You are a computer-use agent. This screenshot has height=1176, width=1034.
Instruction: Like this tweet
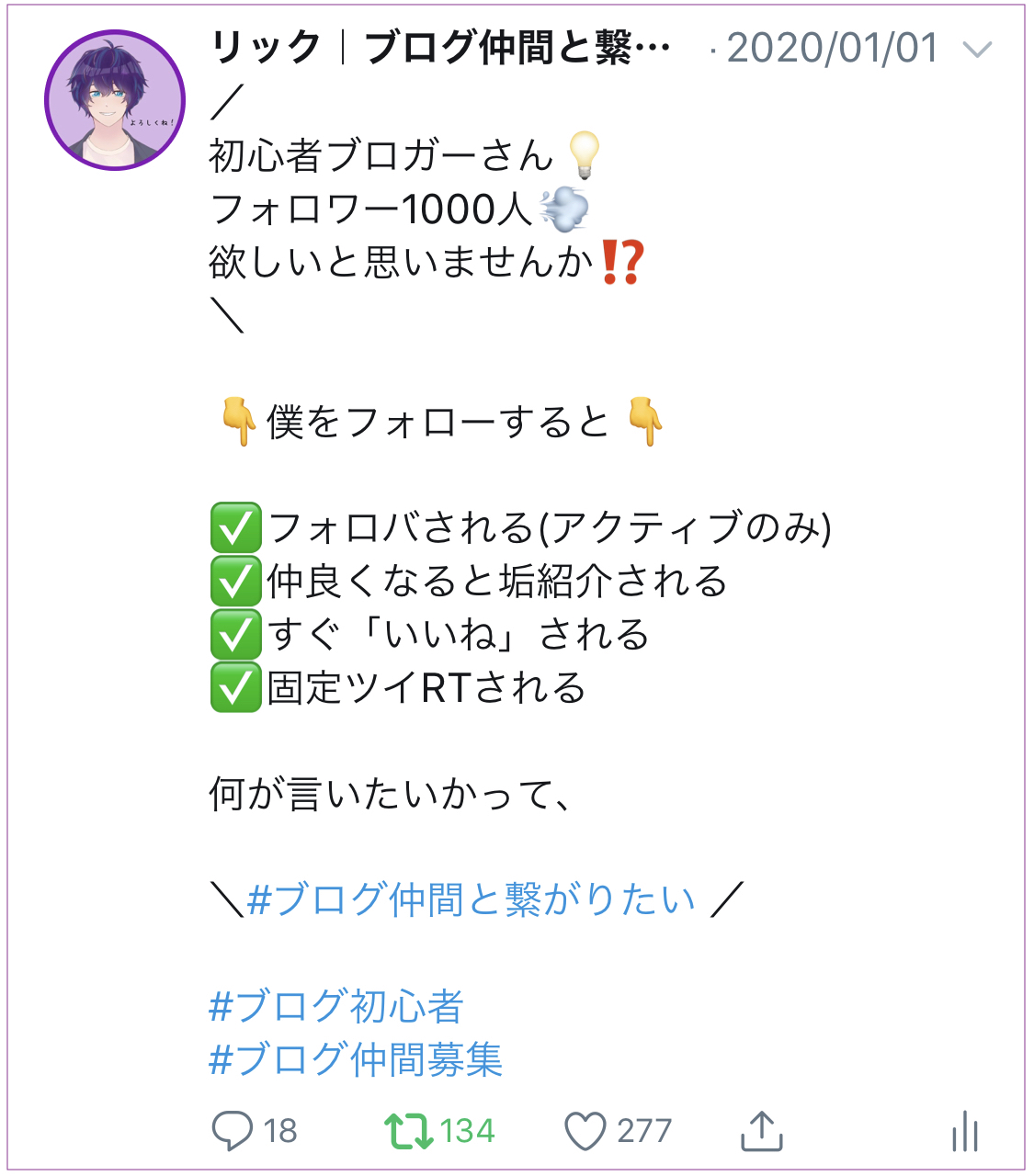(585, 1130)
